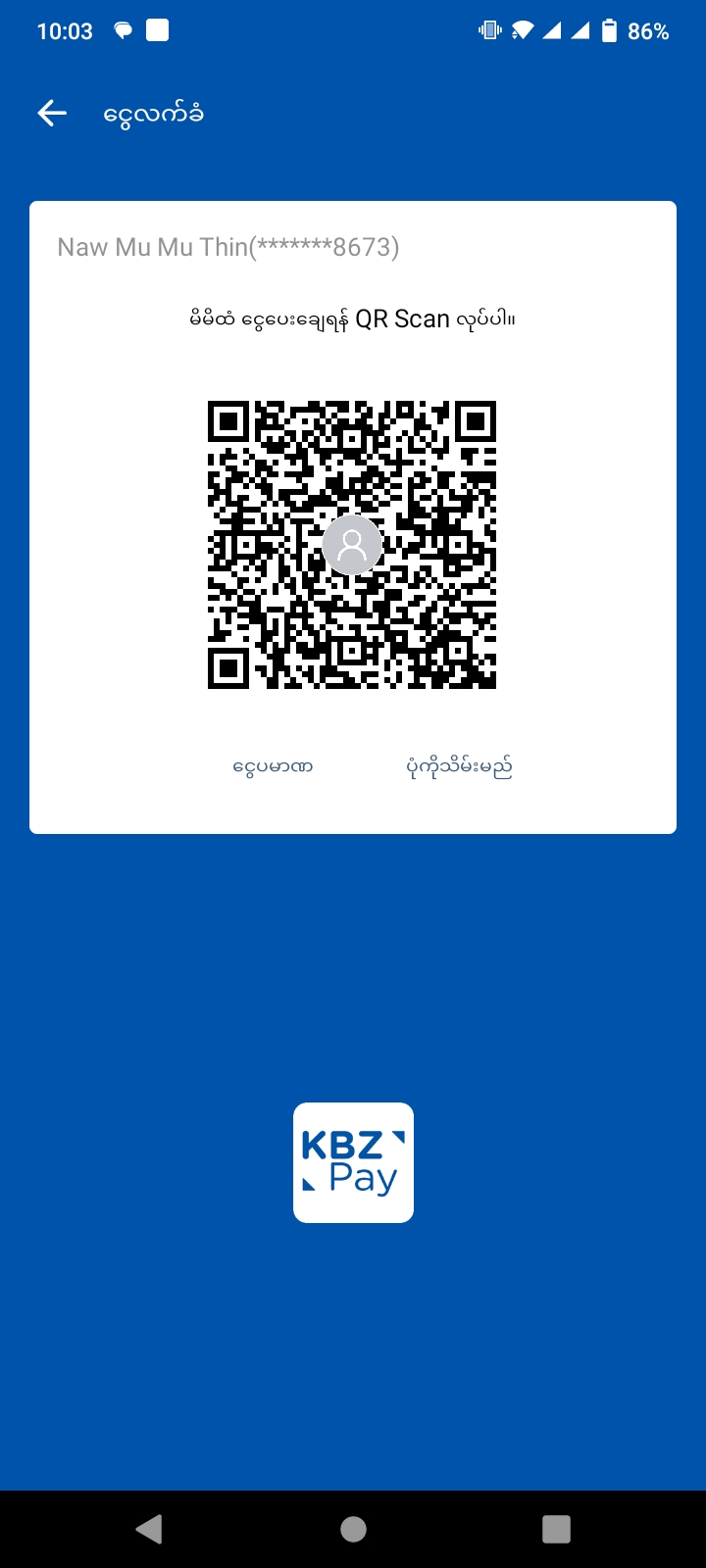Image resolution: width=706 pixels, height=1568 pixels.
Task: Open the recent apps view
Action: pos(556,1529)
